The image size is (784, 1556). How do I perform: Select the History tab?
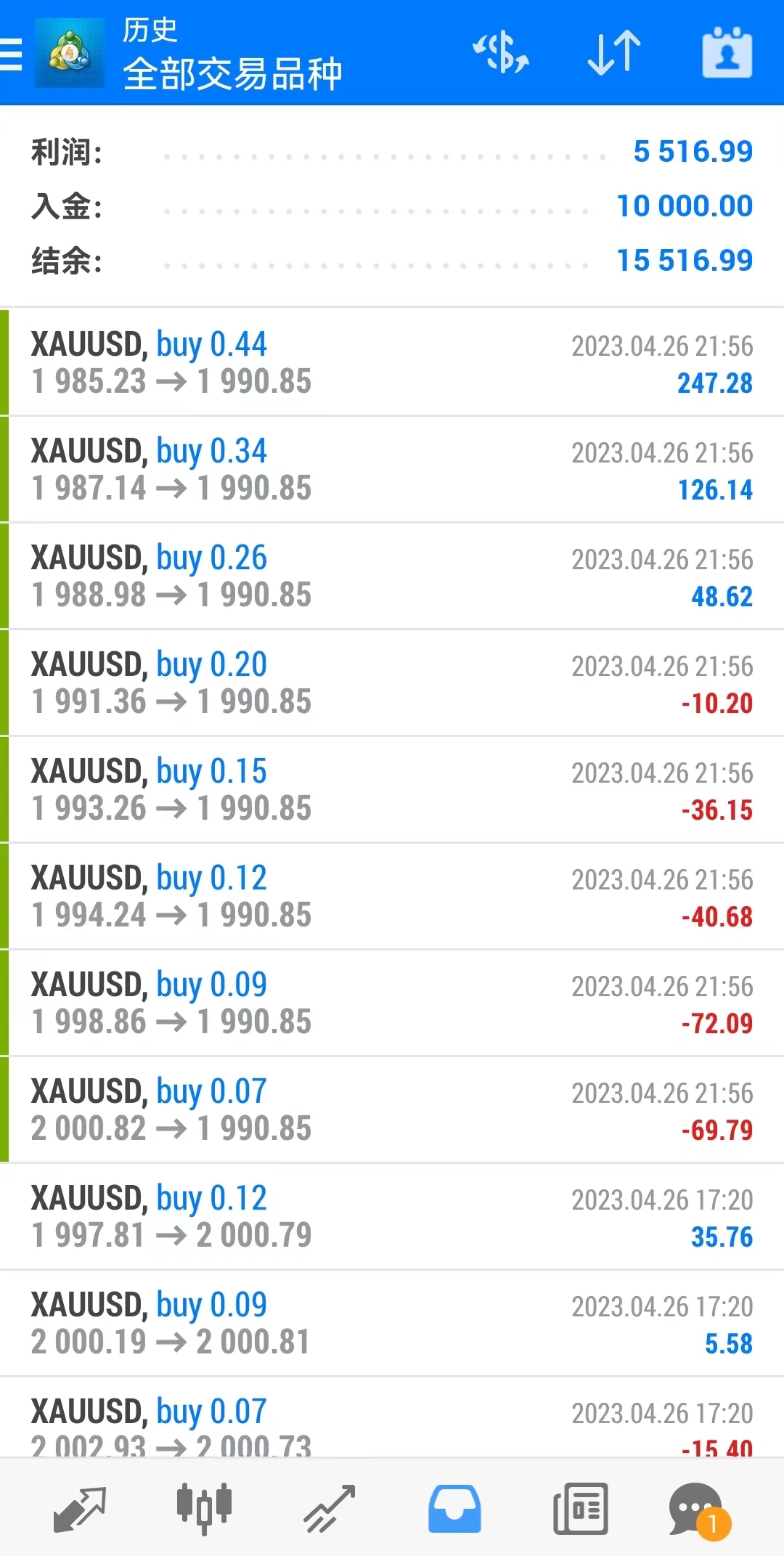(x=454, y=1508)
